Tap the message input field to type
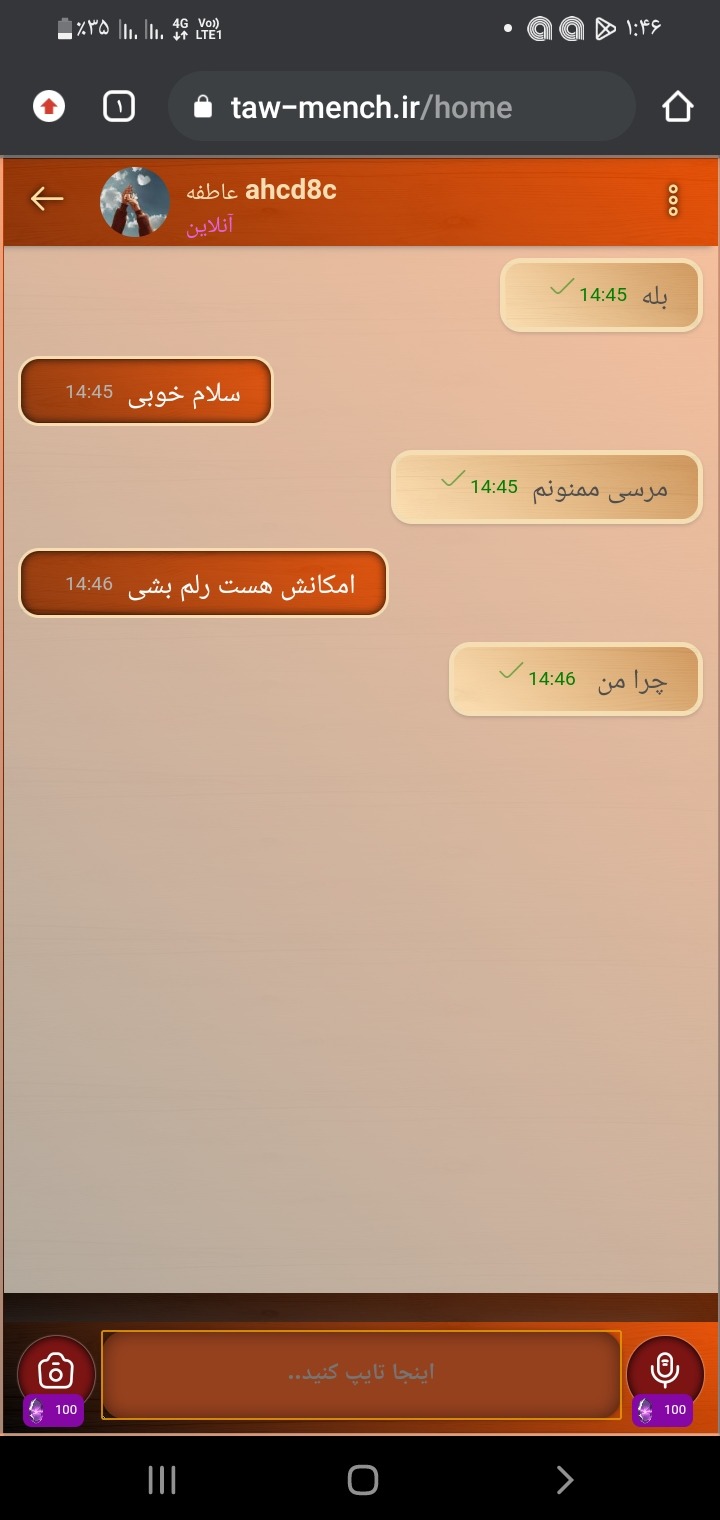Screen dimensions: 720x1520 (x=361, y=1374)
